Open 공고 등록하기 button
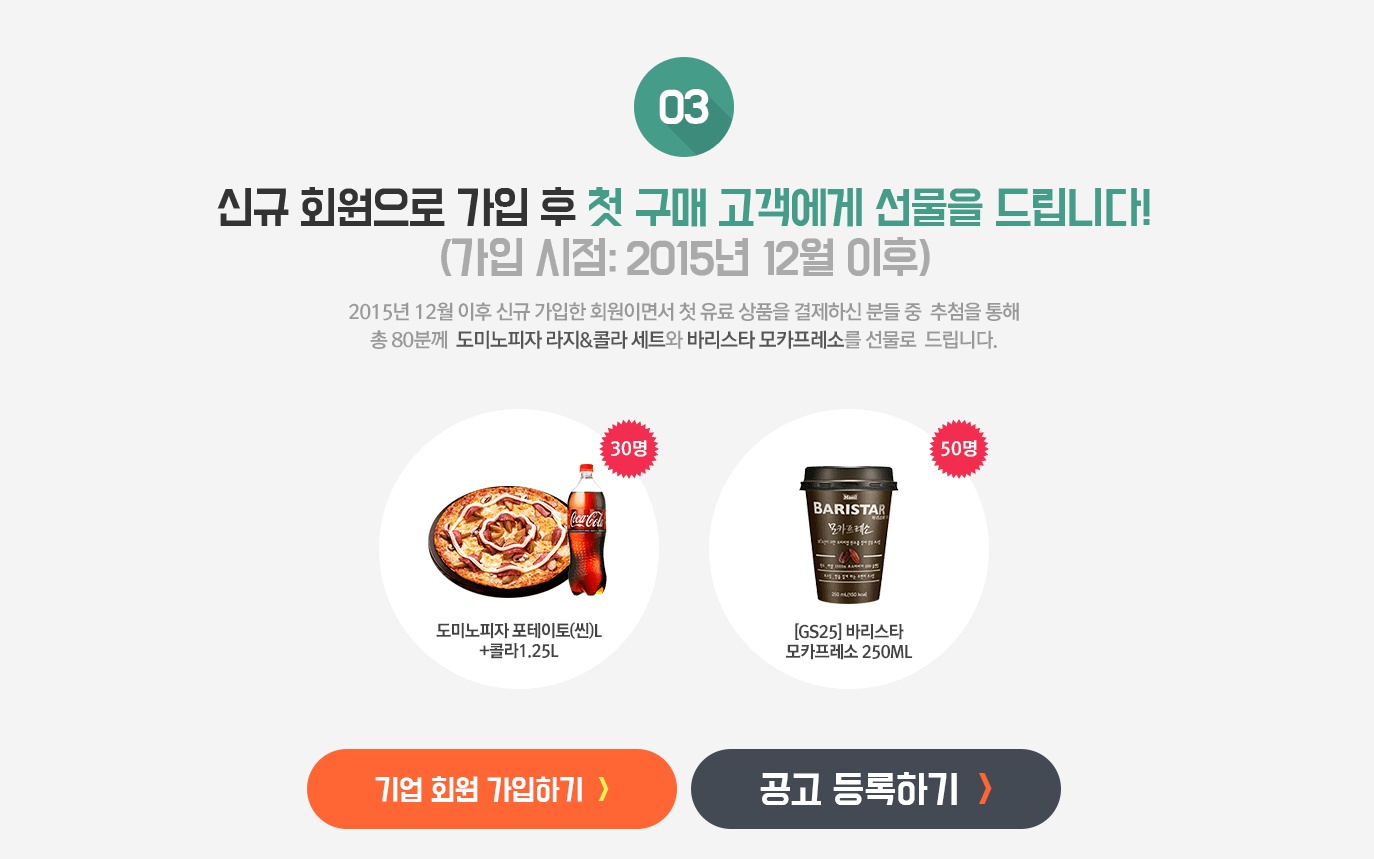The image size is (1374, 859). (875, 789)
